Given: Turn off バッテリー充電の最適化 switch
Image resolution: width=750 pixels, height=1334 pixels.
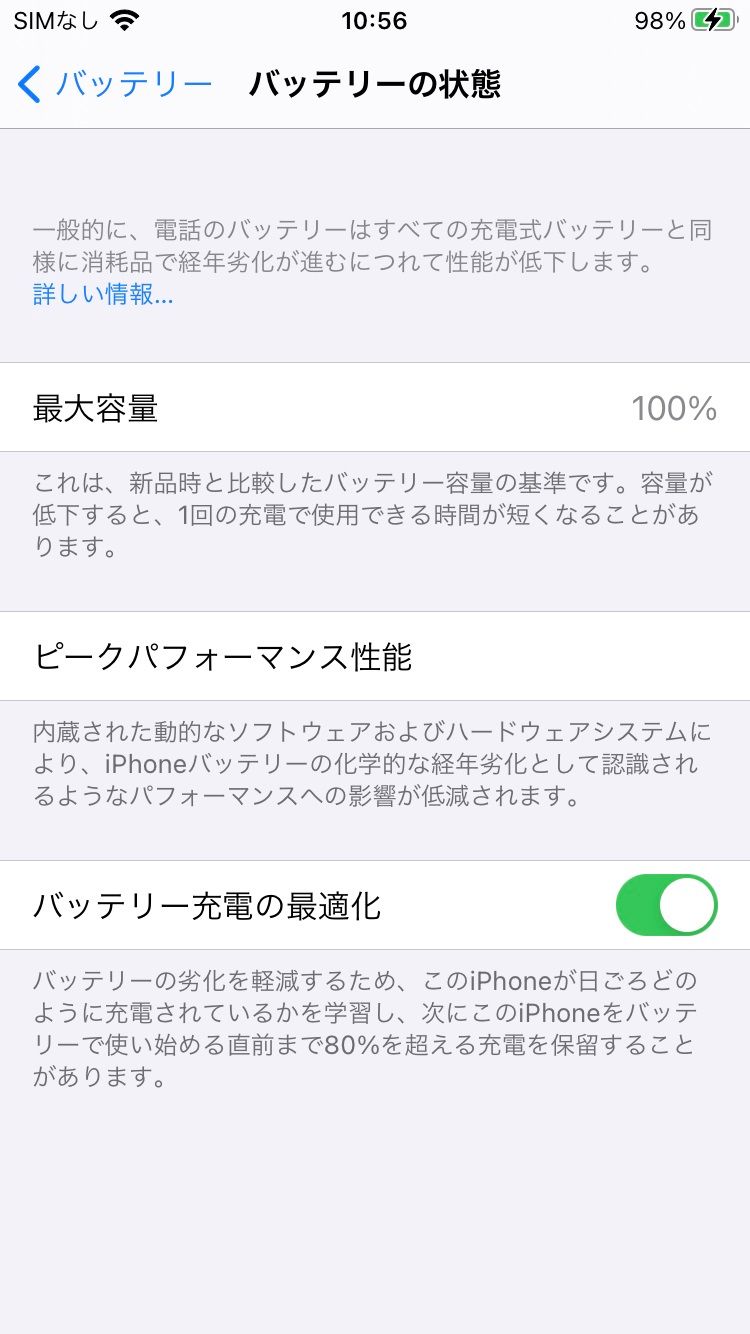Looking at the screenshot, I should pos(667,905).
